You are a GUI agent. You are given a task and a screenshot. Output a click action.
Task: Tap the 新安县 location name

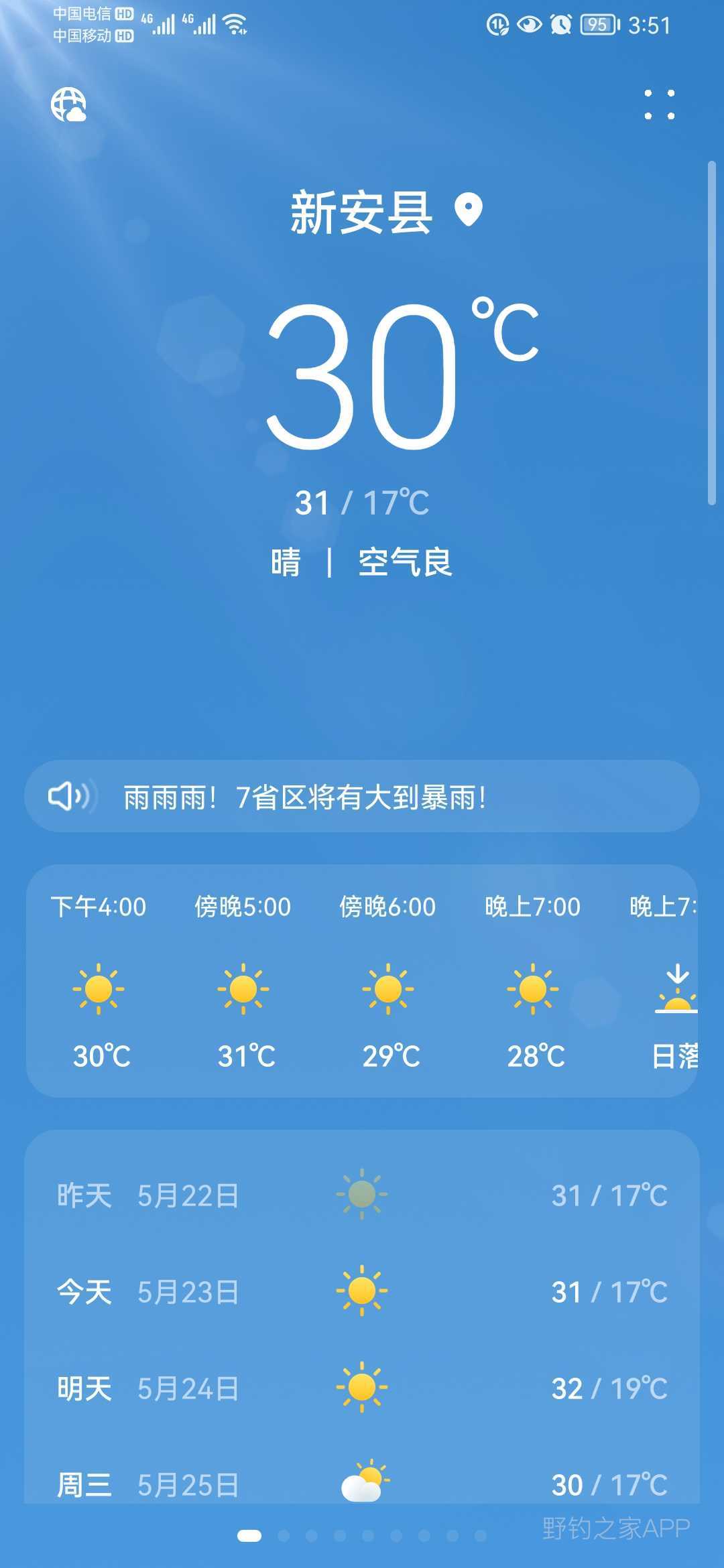[361, 212]
